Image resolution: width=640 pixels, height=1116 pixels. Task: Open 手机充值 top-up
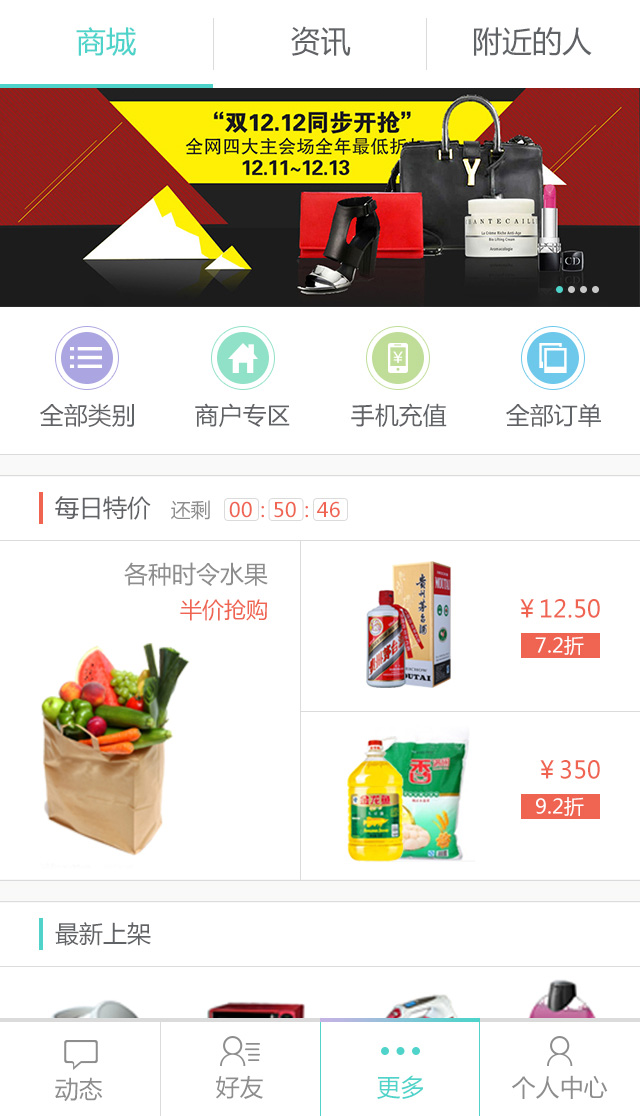398,379
